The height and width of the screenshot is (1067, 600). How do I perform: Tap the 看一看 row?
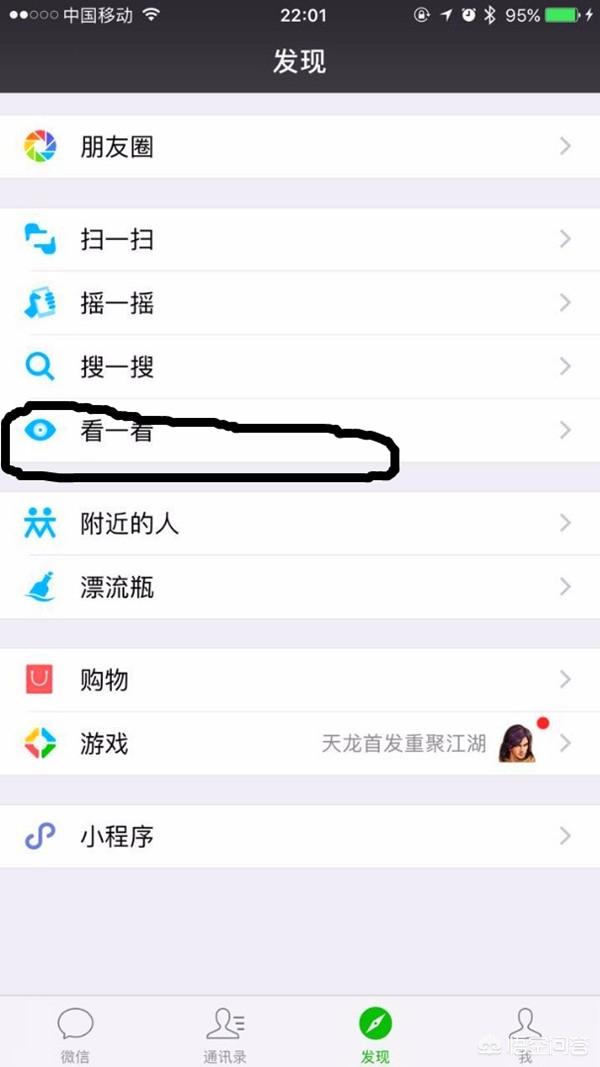300,430
